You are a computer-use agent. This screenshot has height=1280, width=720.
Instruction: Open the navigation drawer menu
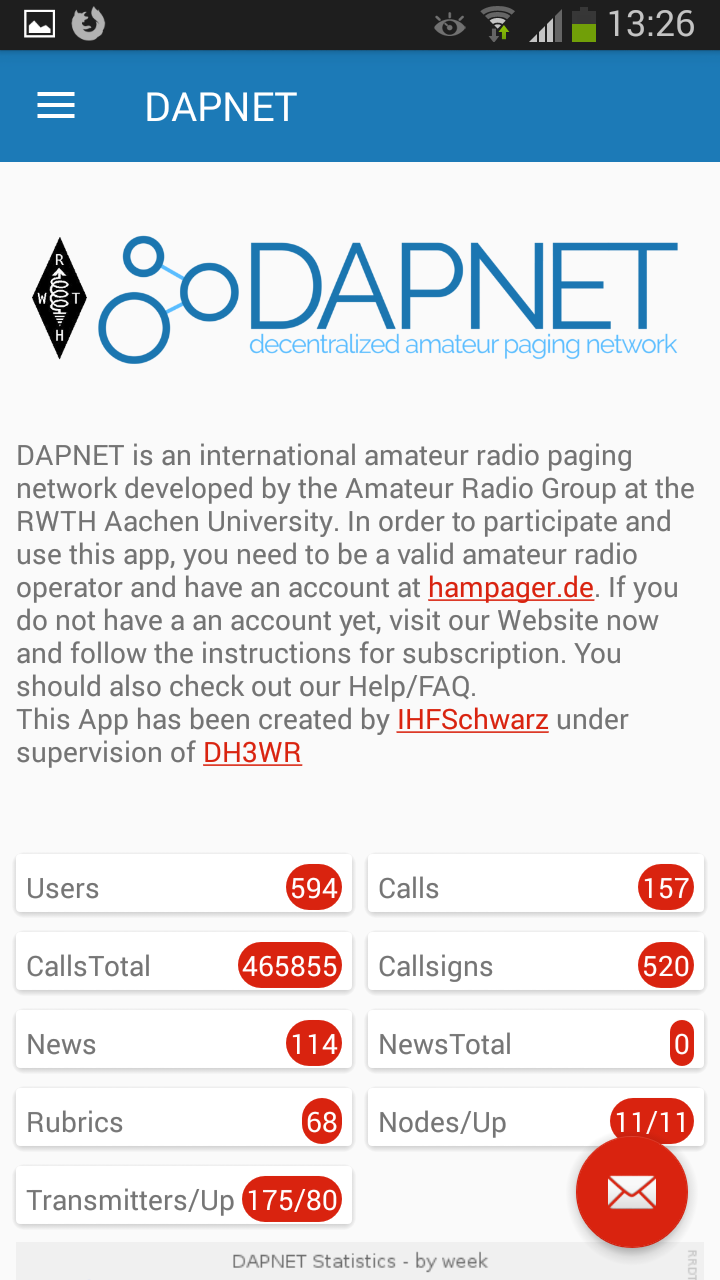coord(56,107)
